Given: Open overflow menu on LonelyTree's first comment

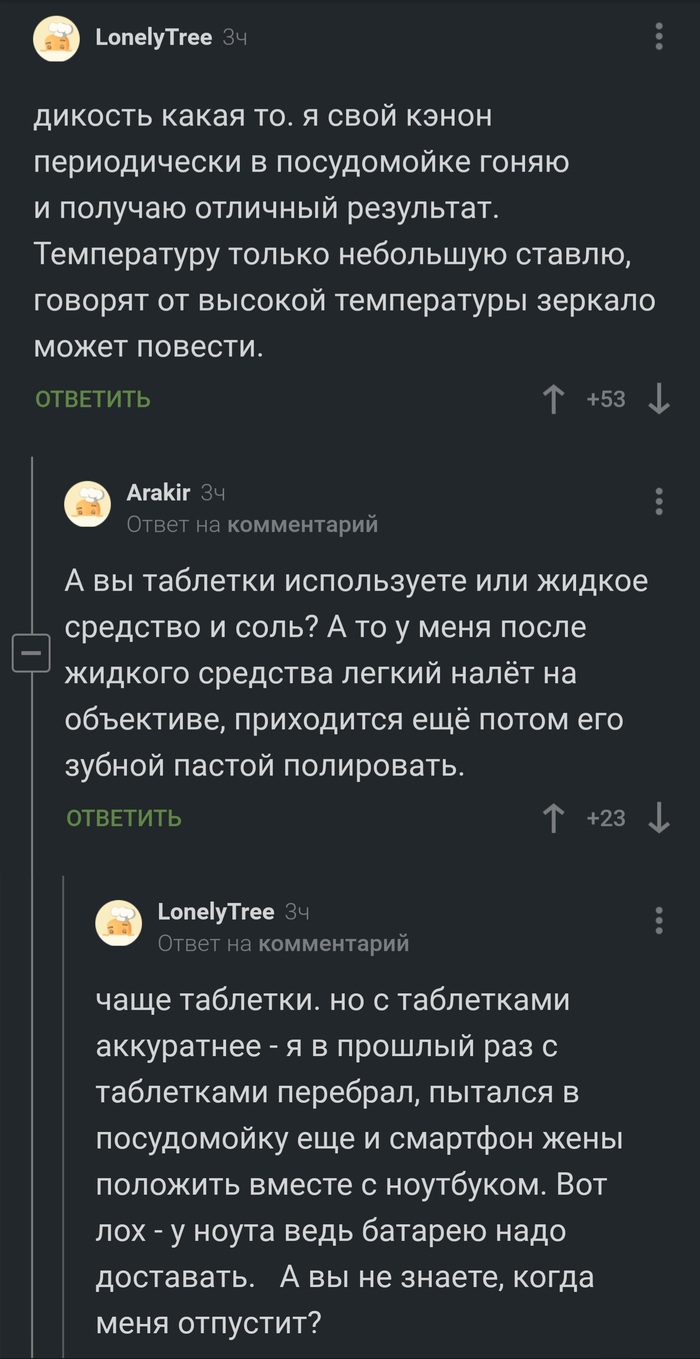Looking at the screenshot, I should (658, 38).
